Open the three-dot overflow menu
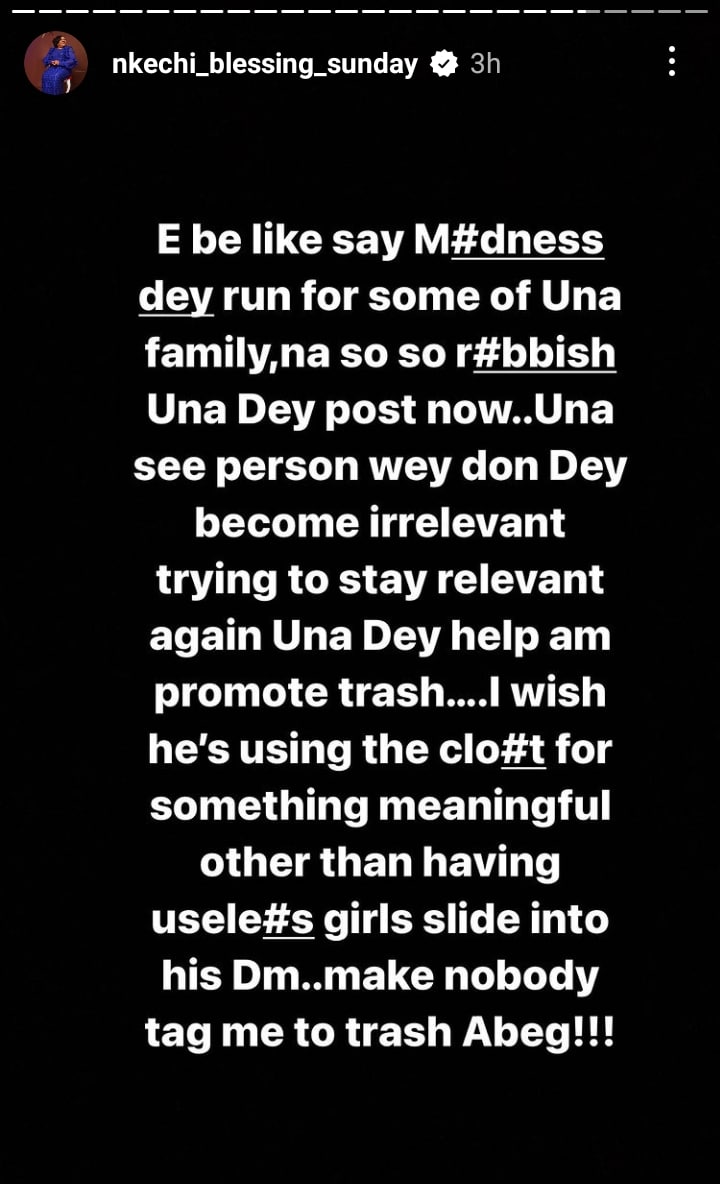 coord(671,62)
